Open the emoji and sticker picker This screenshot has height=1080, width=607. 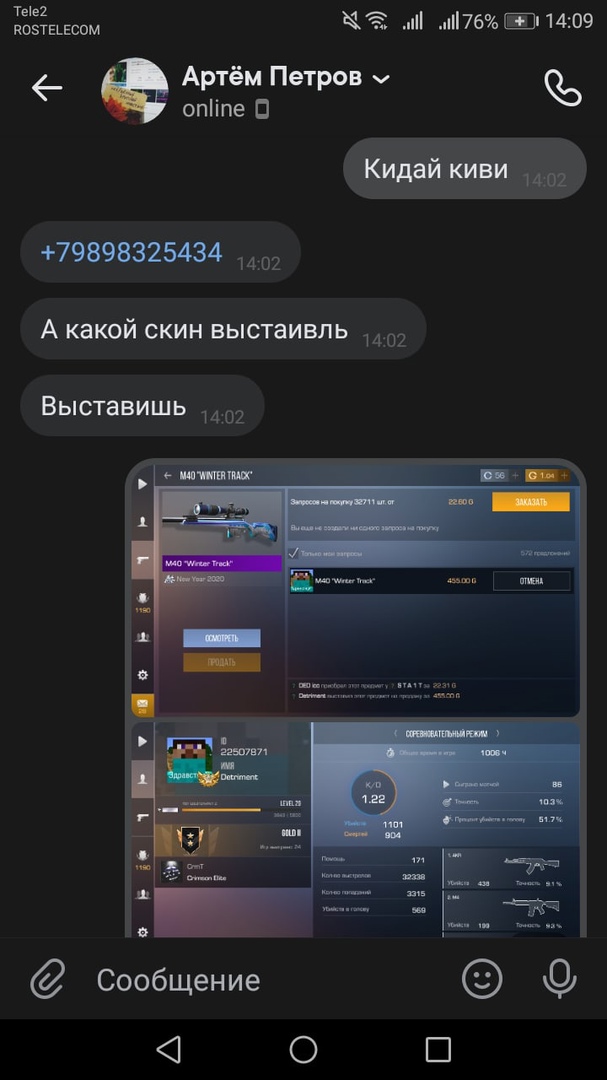[482, 978]
